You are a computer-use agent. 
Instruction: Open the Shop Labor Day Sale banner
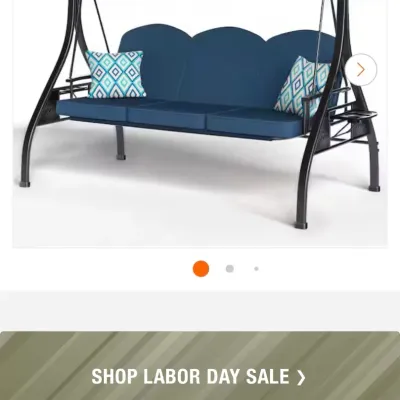pos(200,366)
